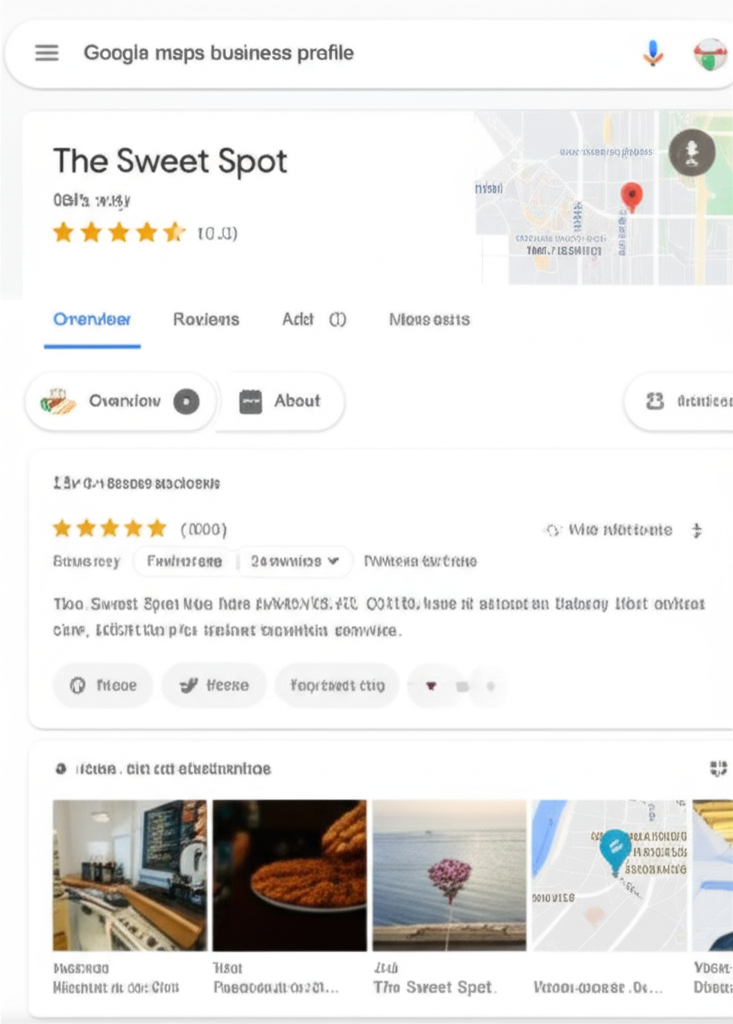The height and width of the screenshot is (1024, 733).
Task: Select the Overview chip with the food icon
Action: (120, 402)
